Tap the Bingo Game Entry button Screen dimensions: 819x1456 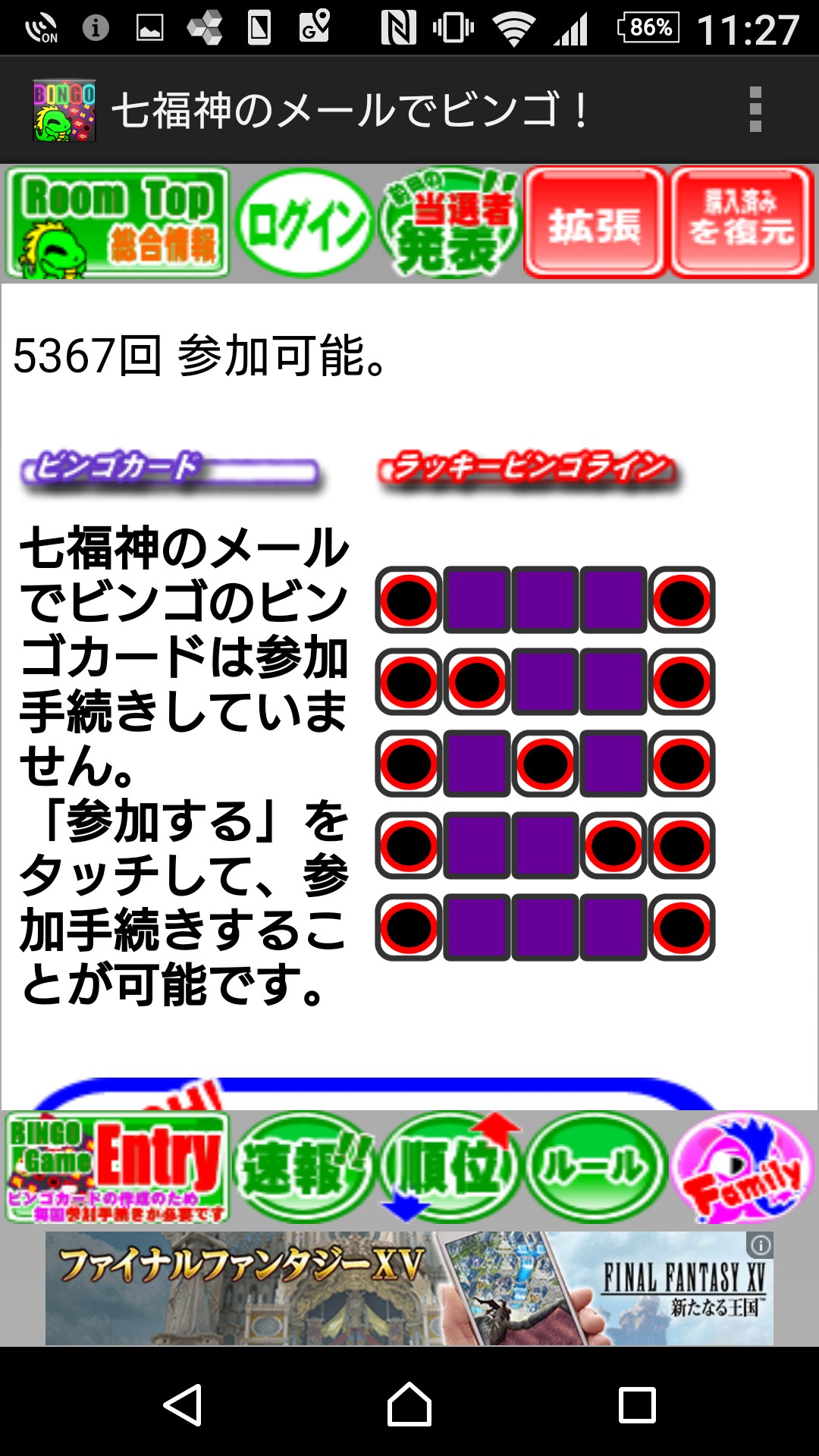118,1168
